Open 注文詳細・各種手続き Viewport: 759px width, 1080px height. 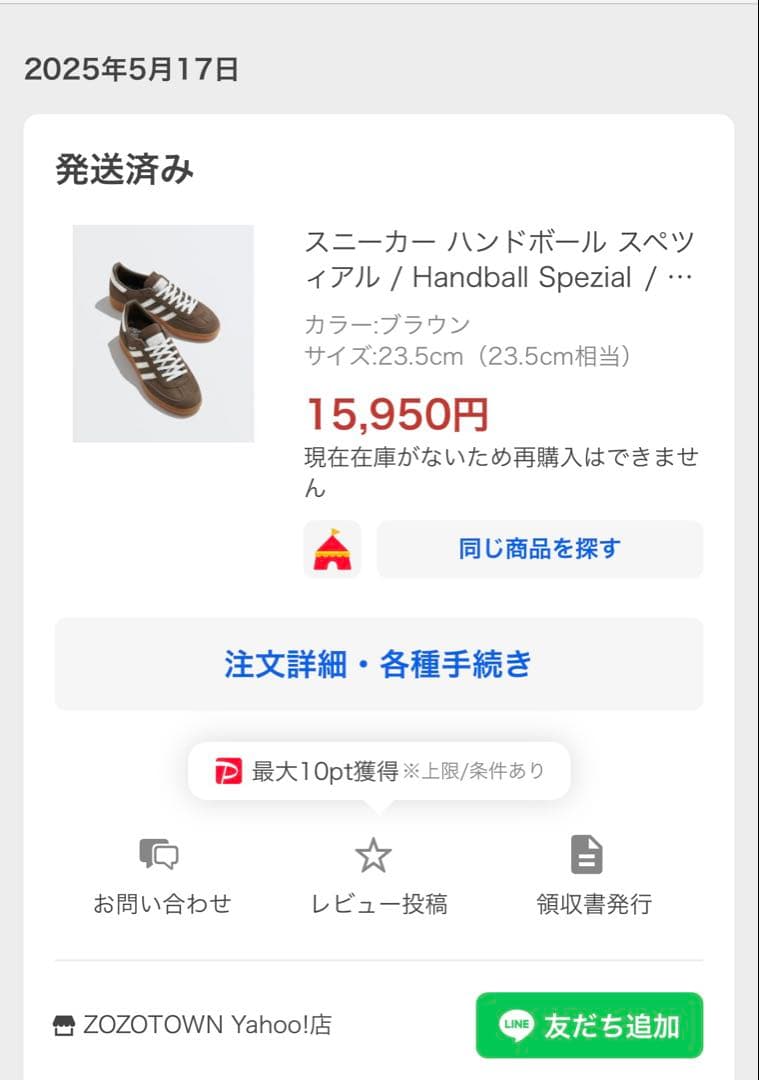coord(379,664)
